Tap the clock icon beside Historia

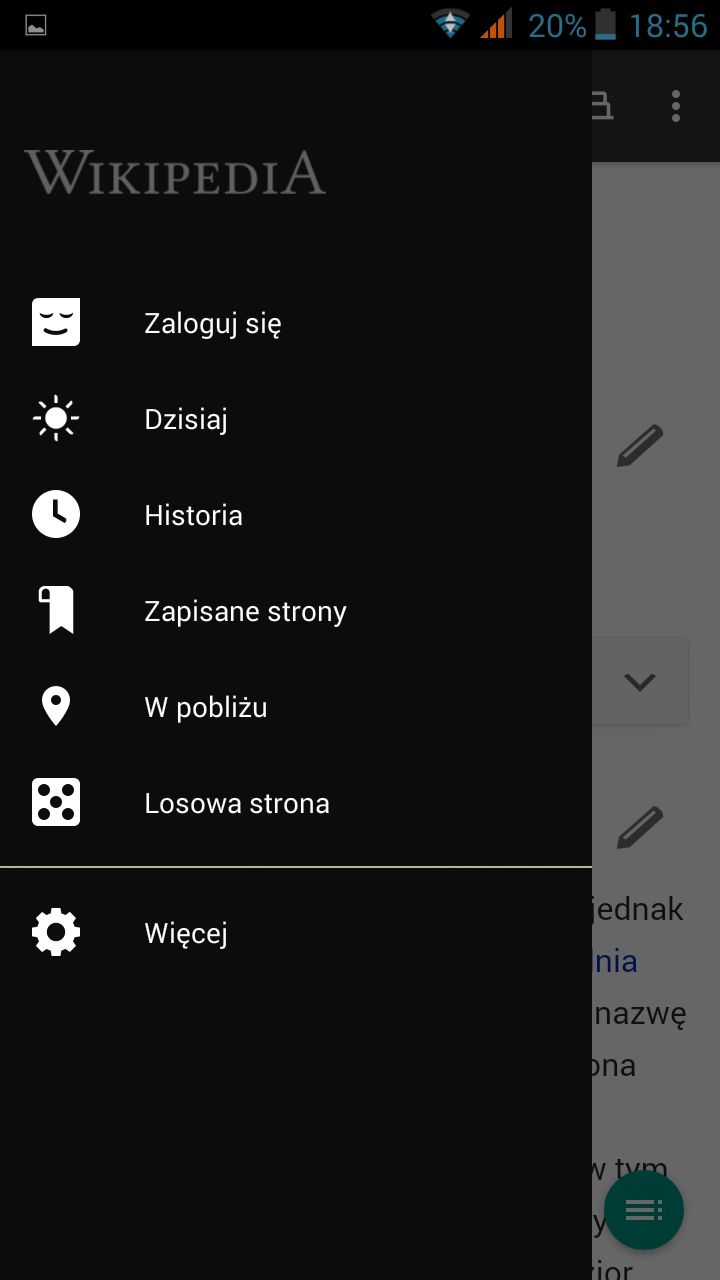(55, 514)
